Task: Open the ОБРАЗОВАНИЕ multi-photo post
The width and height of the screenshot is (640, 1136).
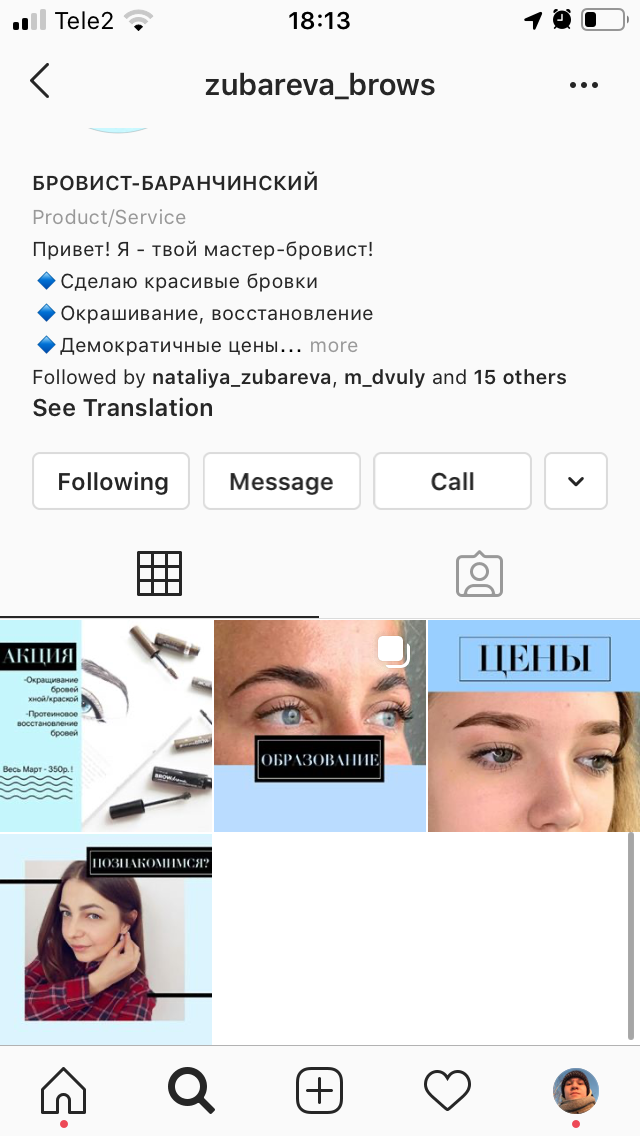Action: (320, 725)
